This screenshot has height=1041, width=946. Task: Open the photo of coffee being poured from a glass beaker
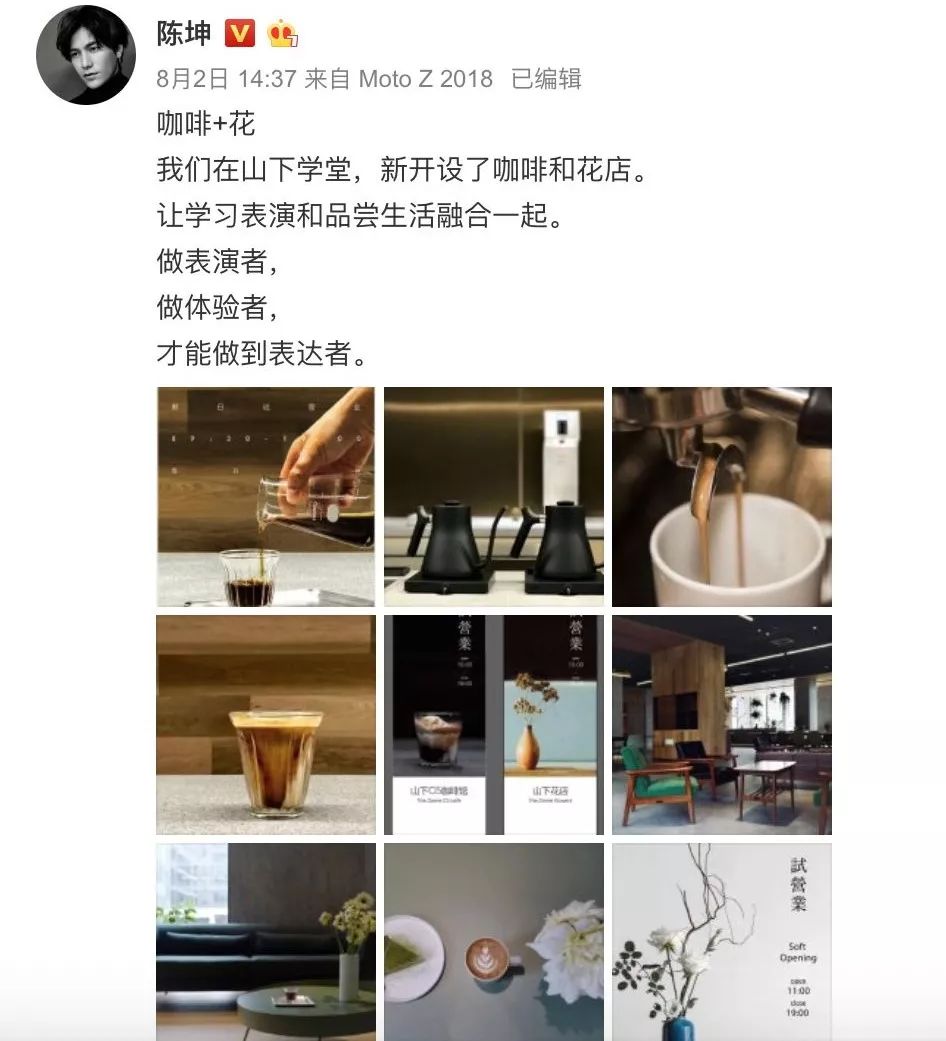point(266,497)
